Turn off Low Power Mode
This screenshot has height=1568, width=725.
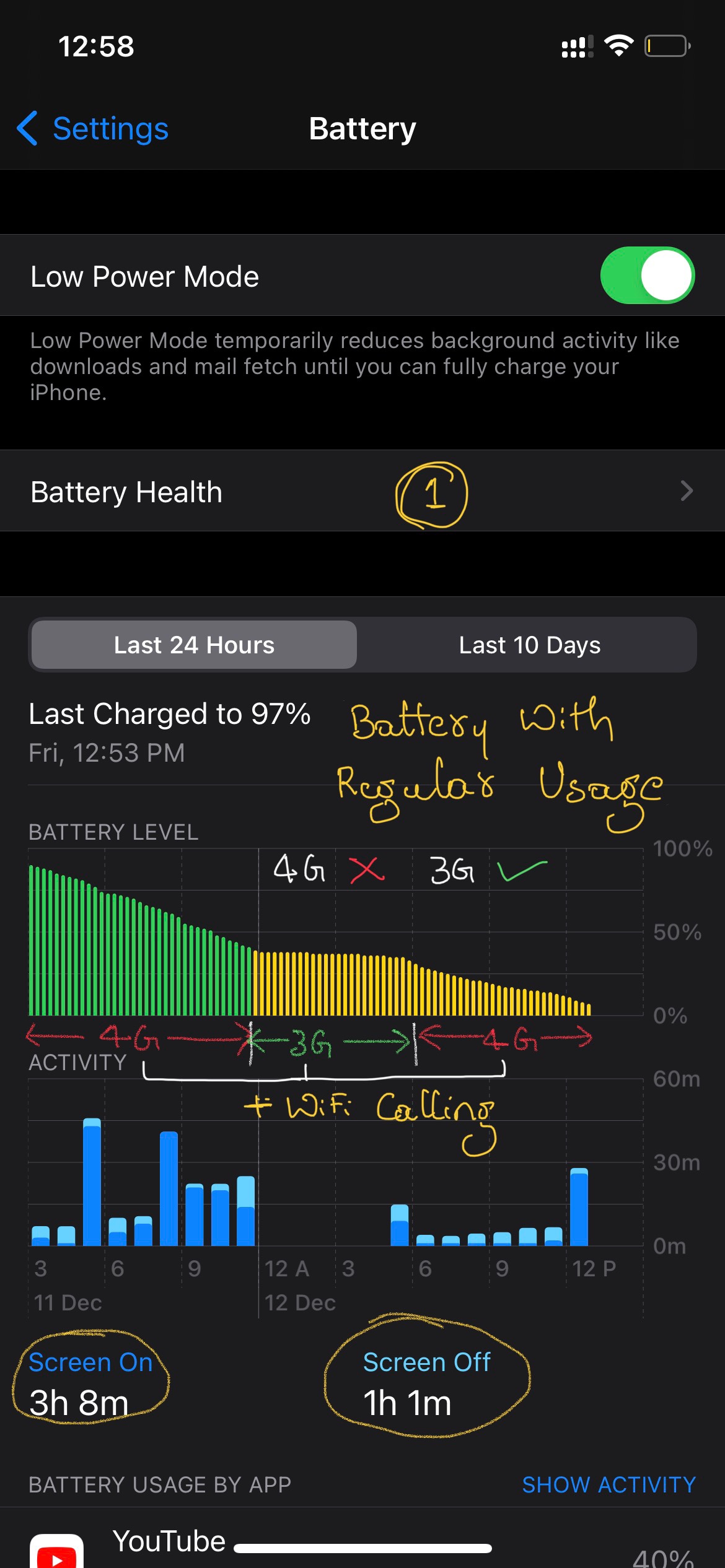(647, 276)
